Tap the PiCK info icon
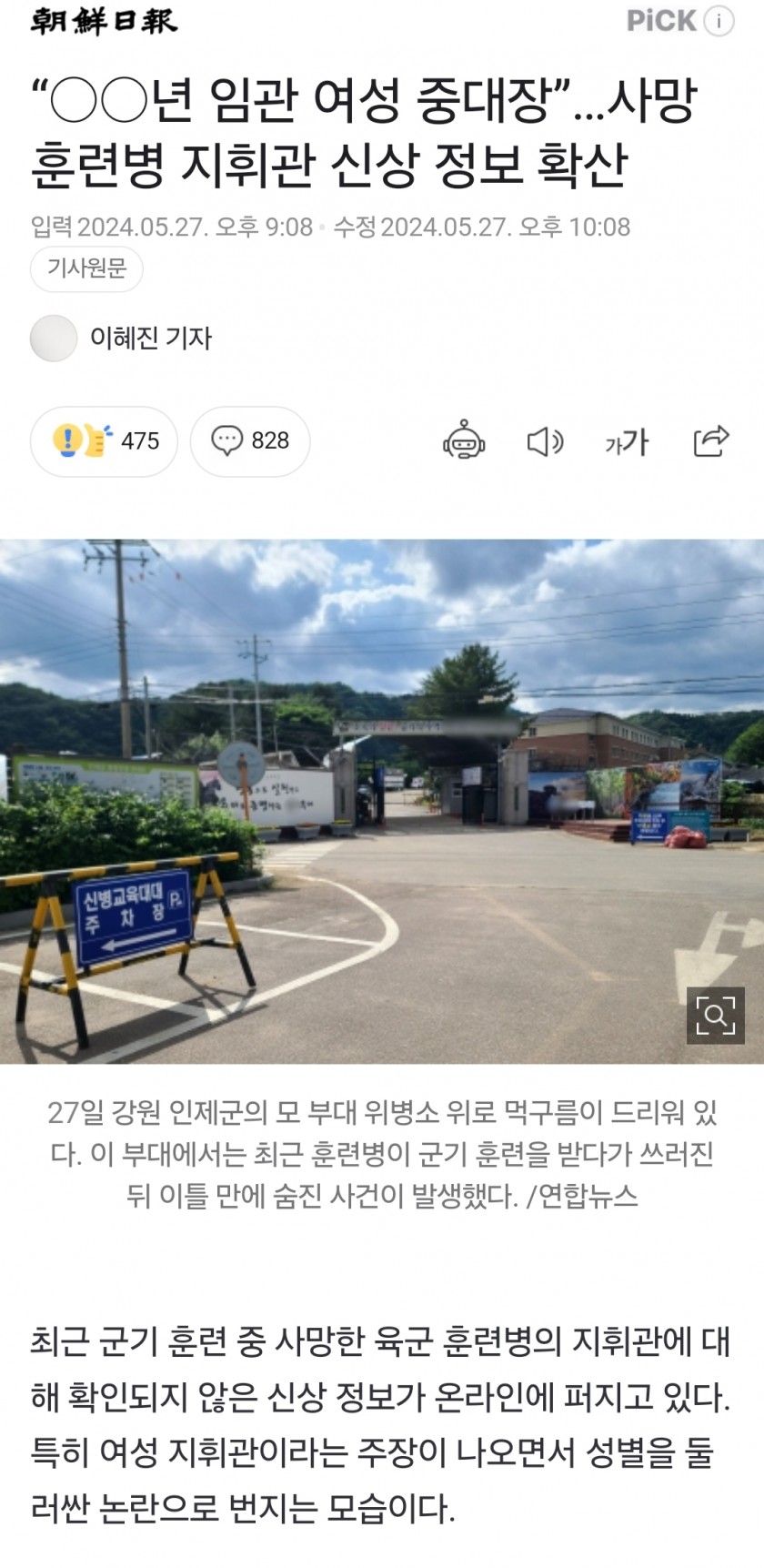The width and height of the screenshot is (764, 1568). 719,21
